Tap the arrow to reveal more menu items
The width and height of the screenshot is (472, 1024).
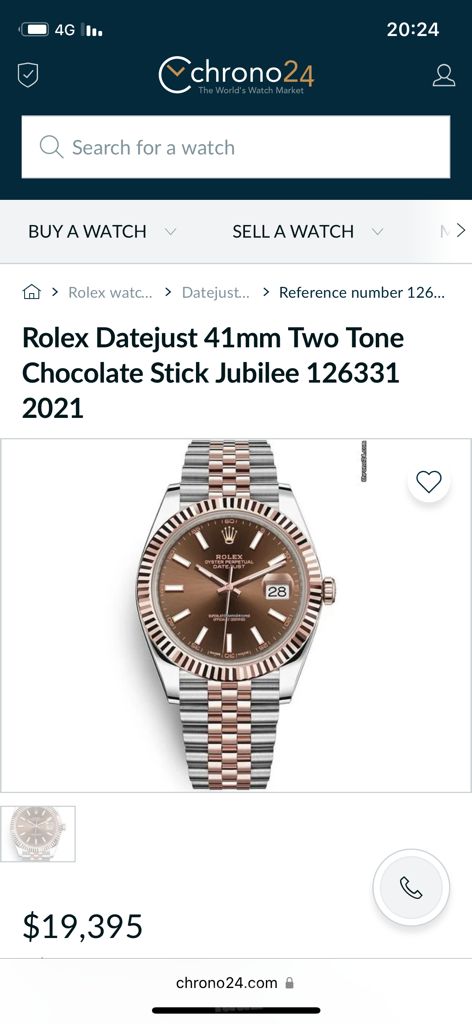[461, 231]
